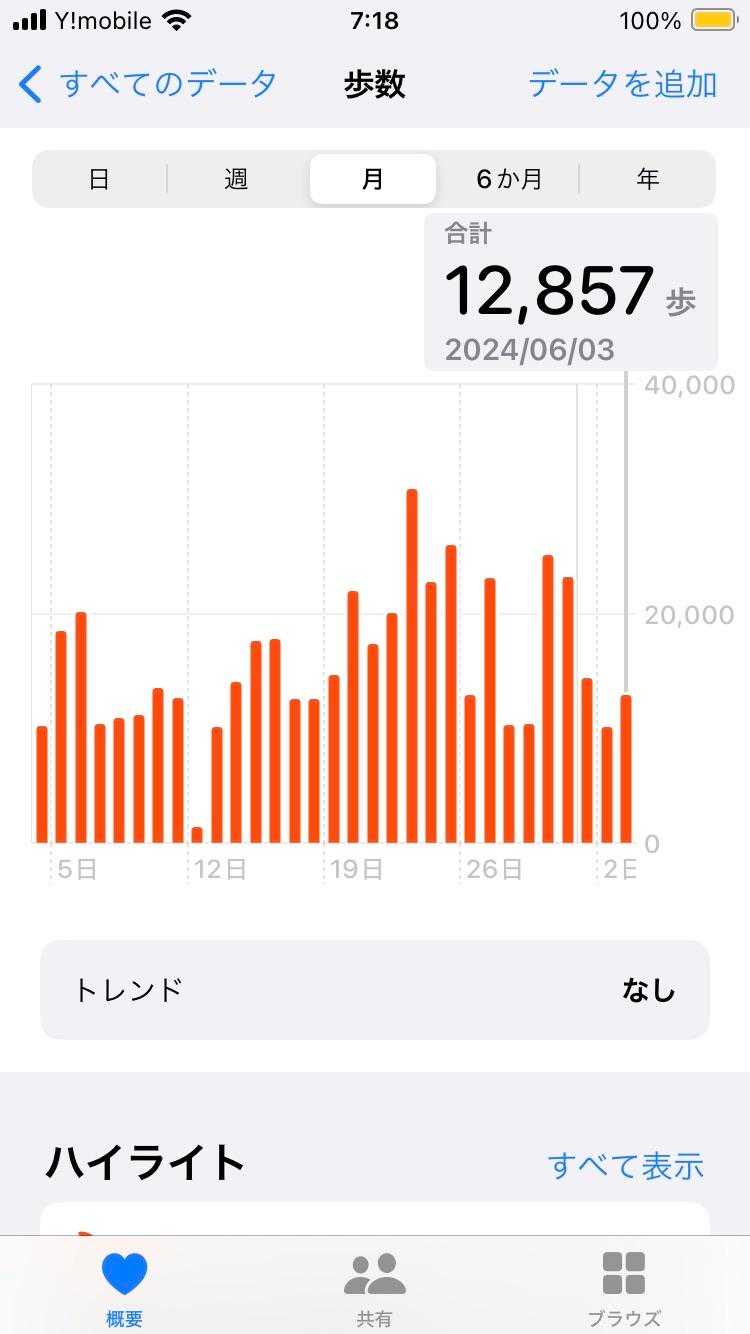Tap データを追加 to add data
Viewport: 750px width, 1334px height.
click(622, 84)
